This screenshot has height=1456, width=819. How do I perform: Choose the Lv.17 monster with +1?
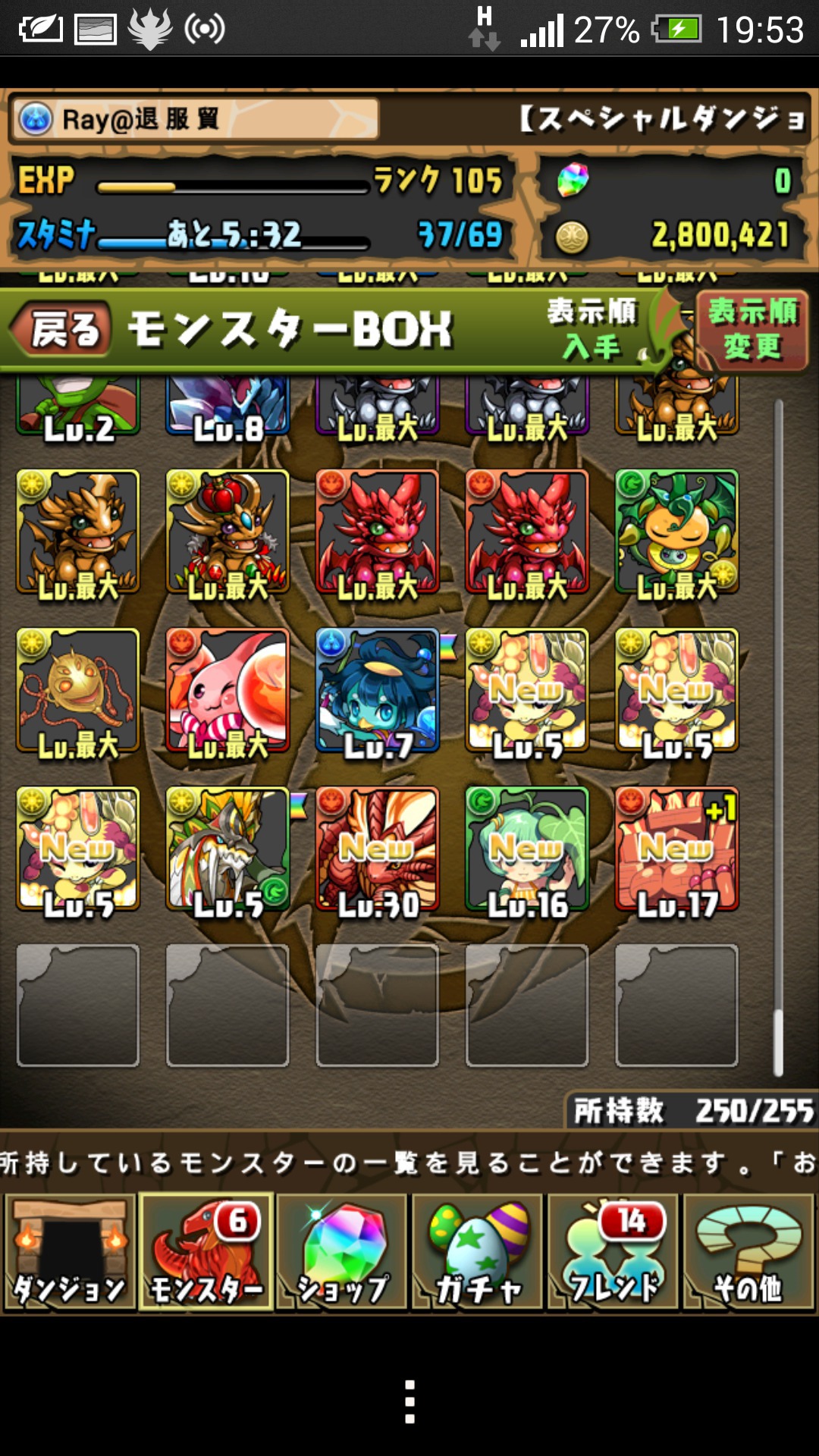tap(676, 849)
